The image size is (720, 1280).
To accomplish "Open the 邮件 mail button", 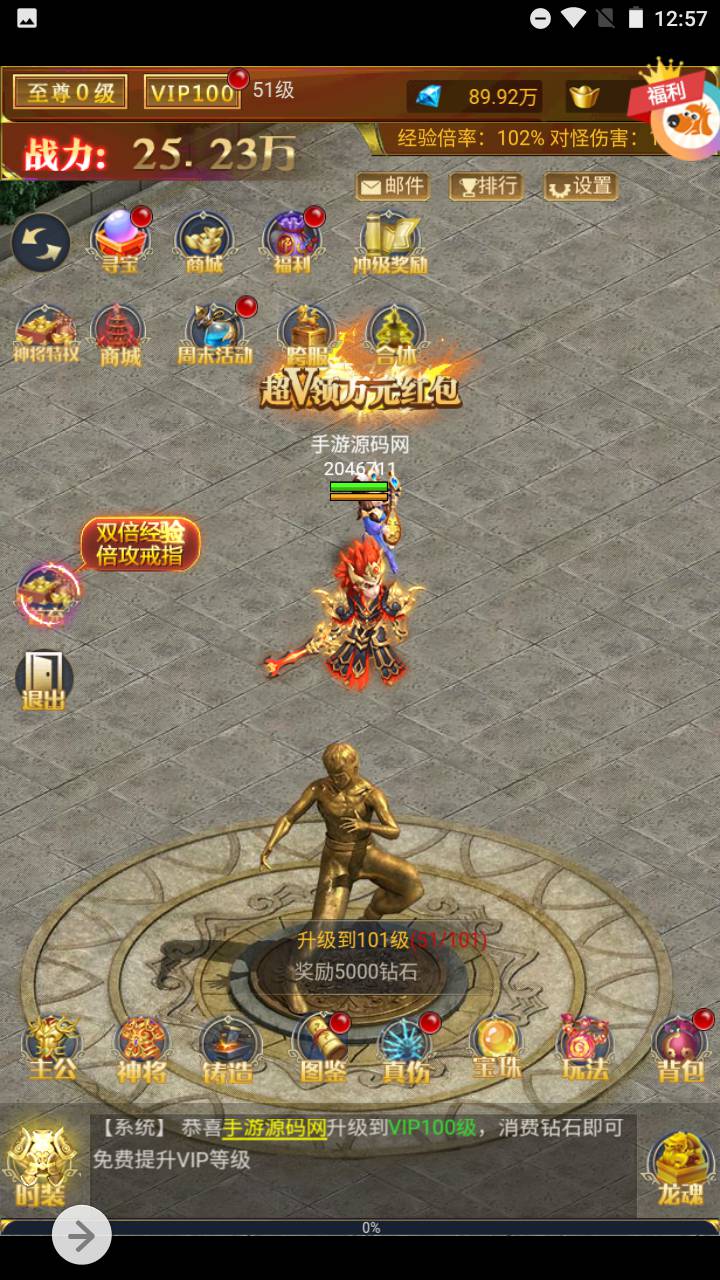I will click(392, 186).
